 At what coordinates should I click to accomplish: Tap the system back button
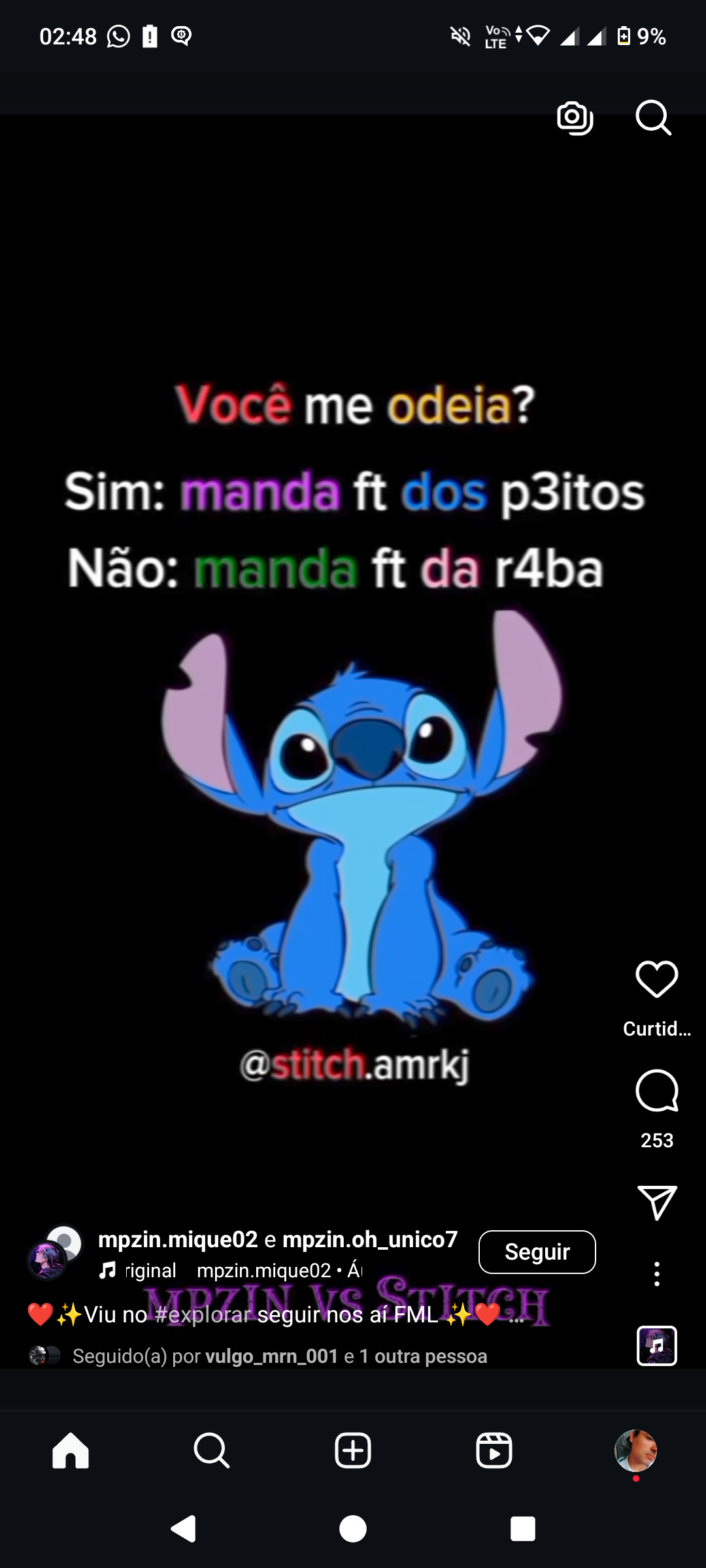(x=183, y=1529)
